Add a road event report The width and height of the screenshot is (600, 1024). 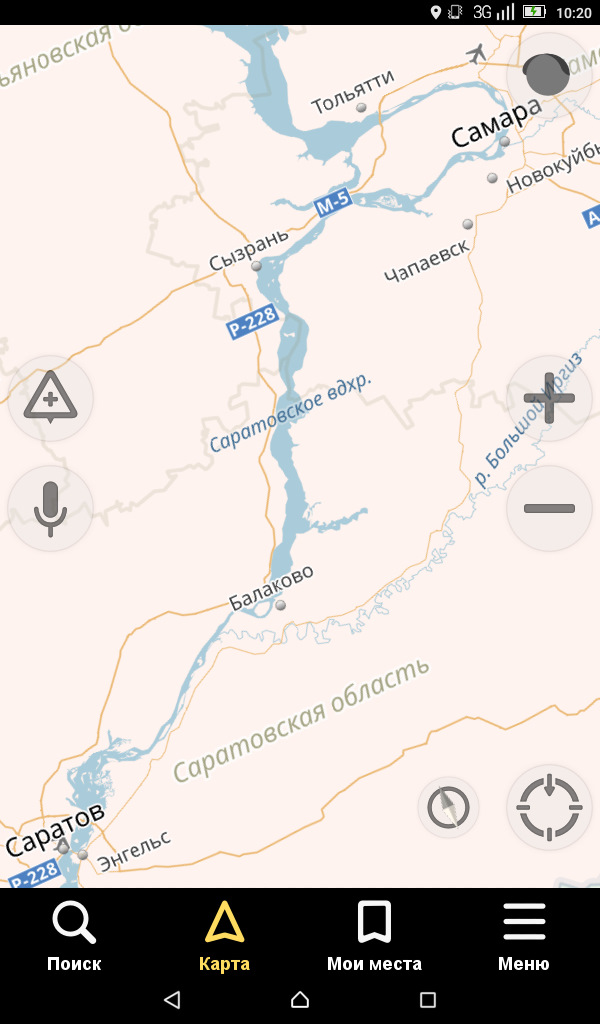tap(50, 399)
